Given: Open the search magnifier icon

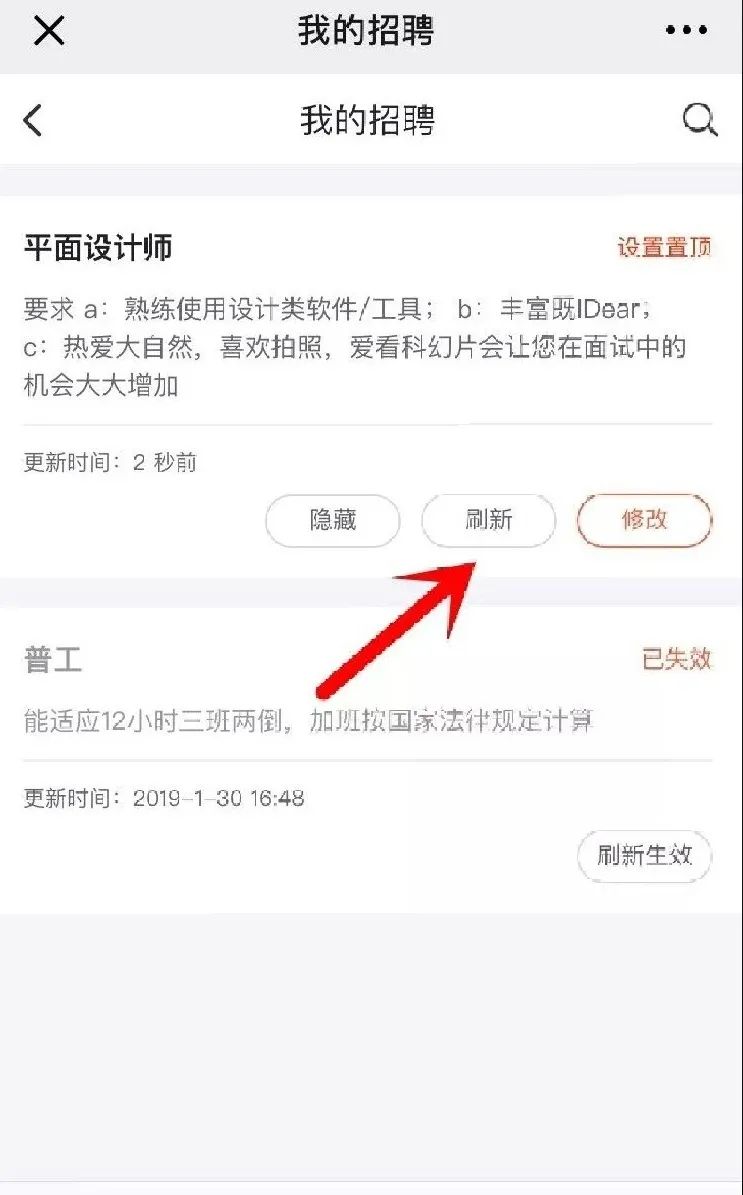Looking at the screenshot, I should [x=699, y=120].
